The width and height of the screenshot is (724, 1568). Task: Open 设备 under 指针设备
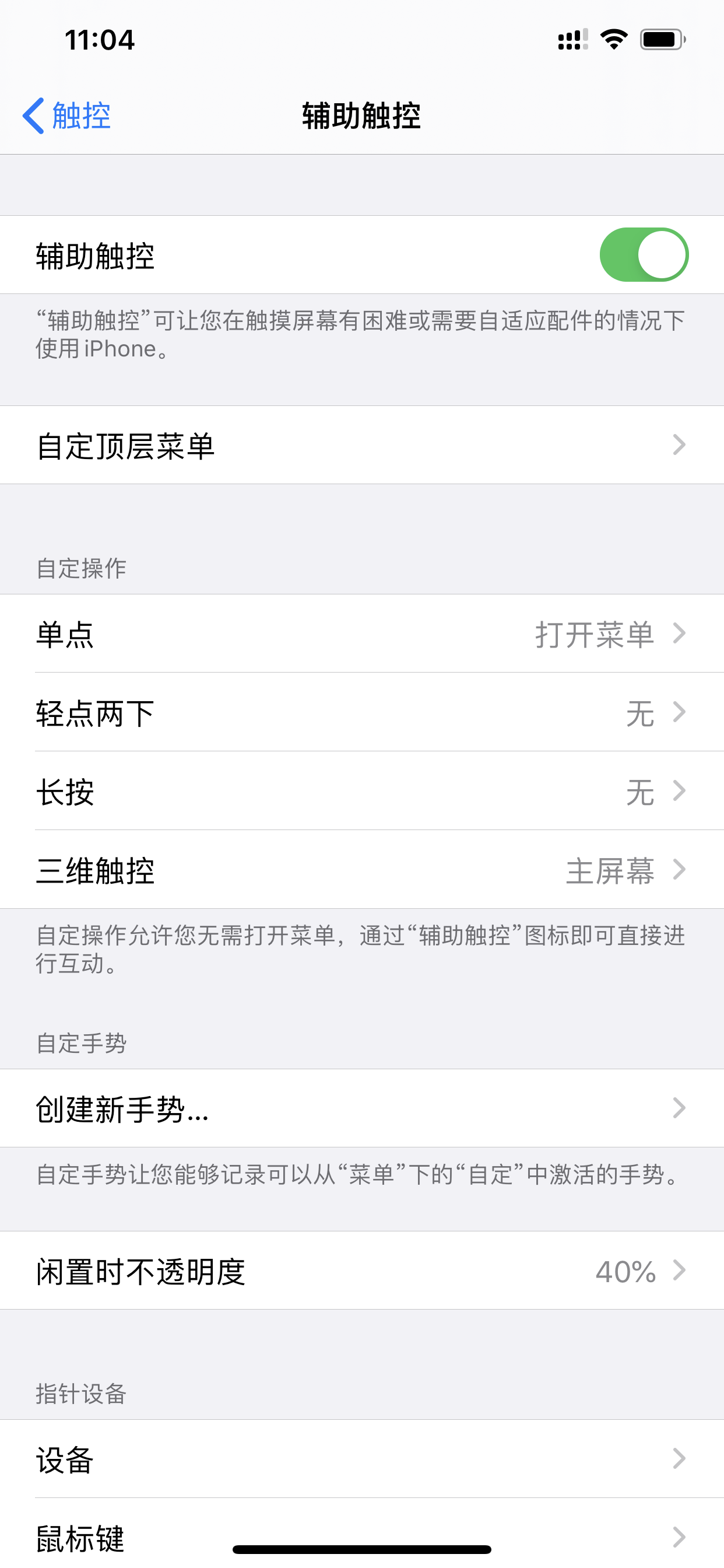[361, 1459]
